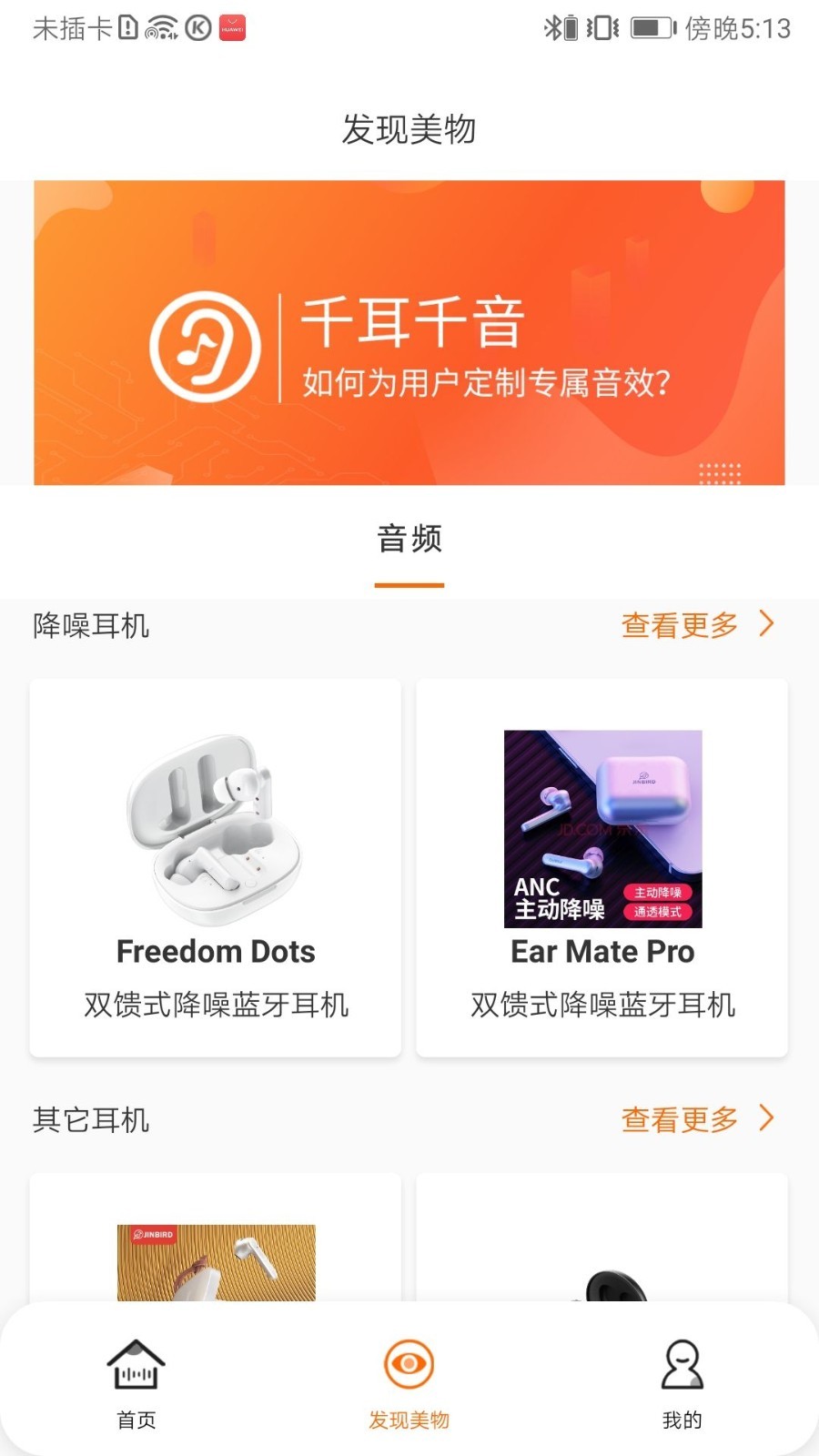This screenshot has width=819, height=1456.
Task: Open the Freedom Dots earphone card
Action: click(x=216, y=867)
